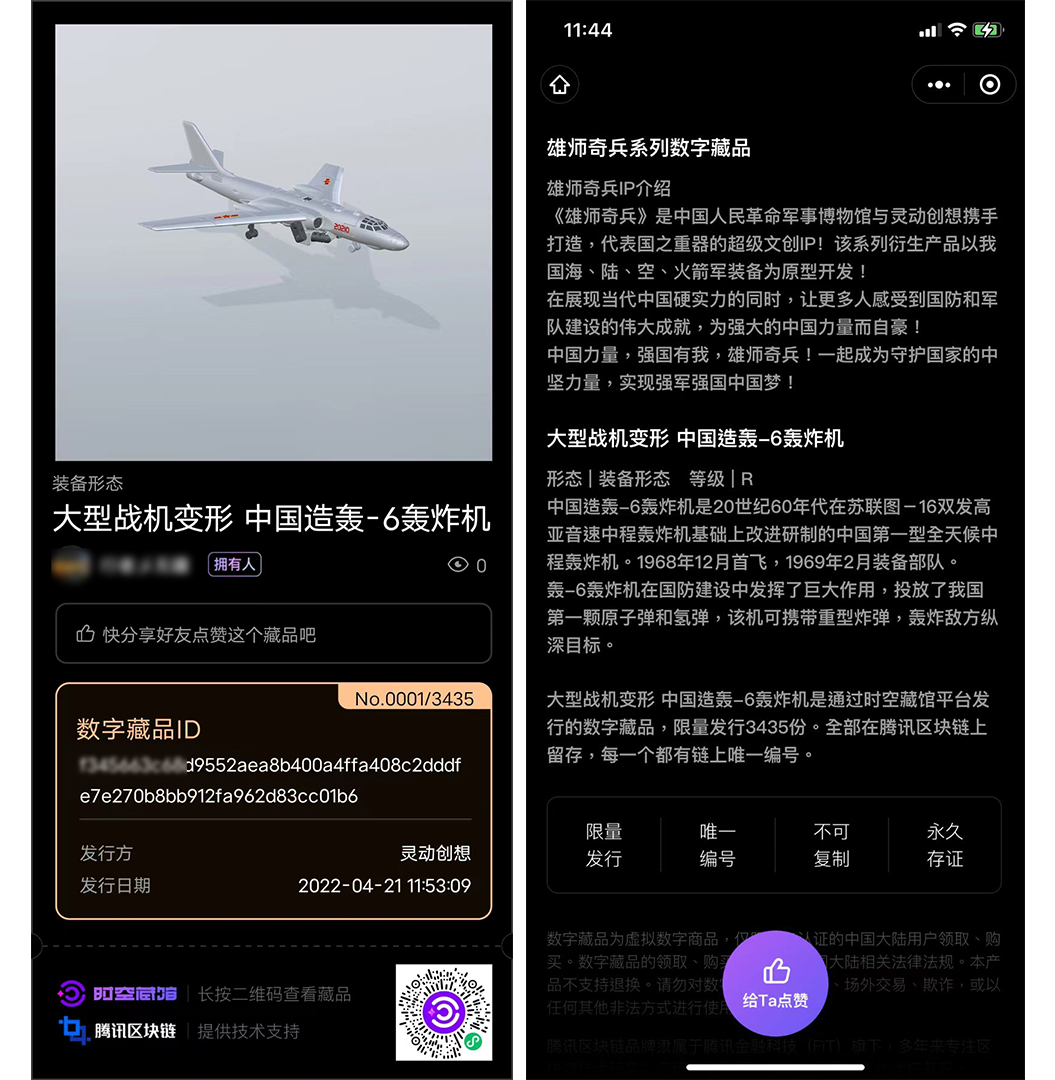The image size is (1055, 1080).
Task: Close the mini program via circle icon
Action: click(990, 85)
